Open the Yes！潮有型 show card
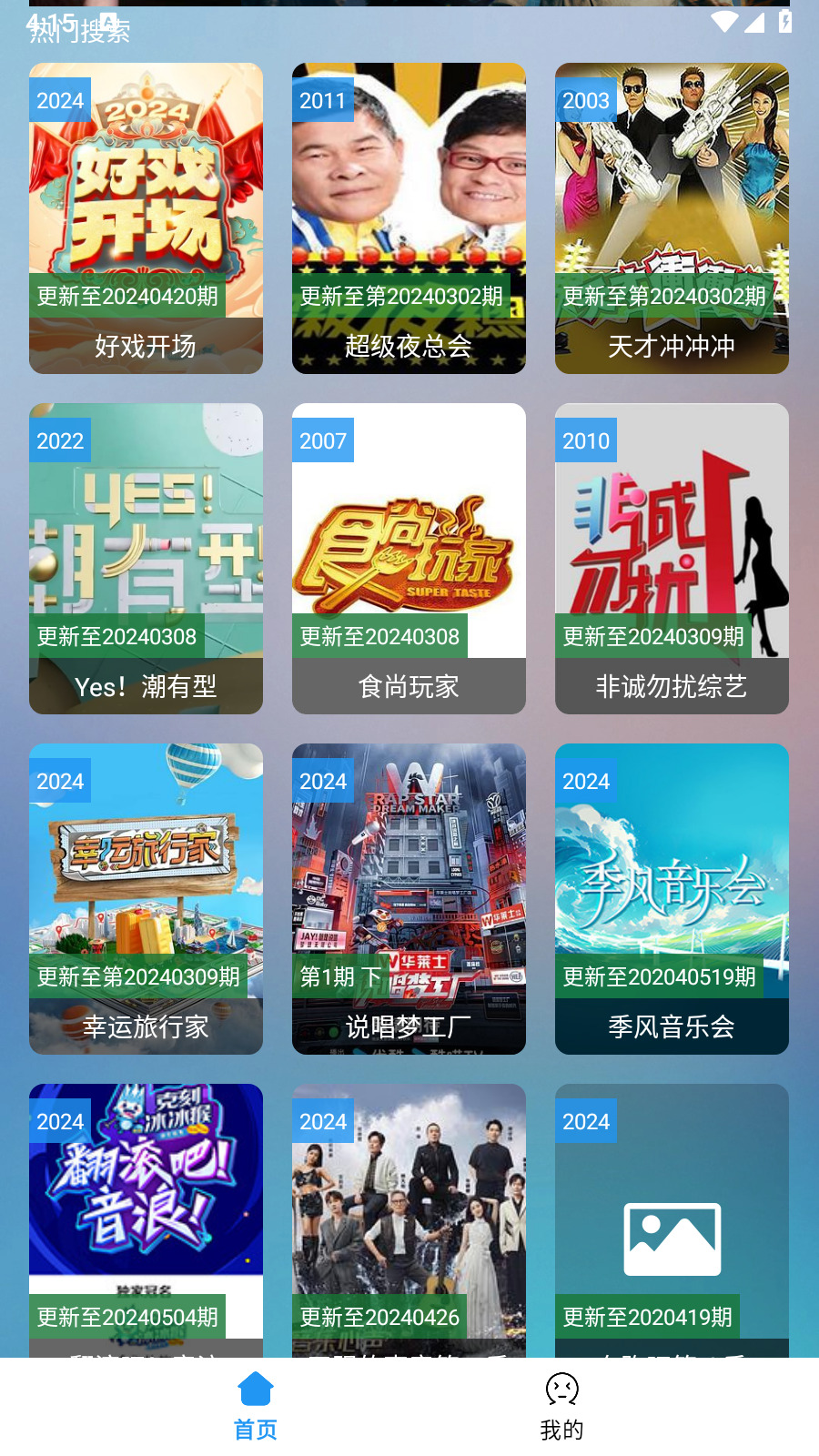The image size is (819, 1456). [x=146, y=559]
